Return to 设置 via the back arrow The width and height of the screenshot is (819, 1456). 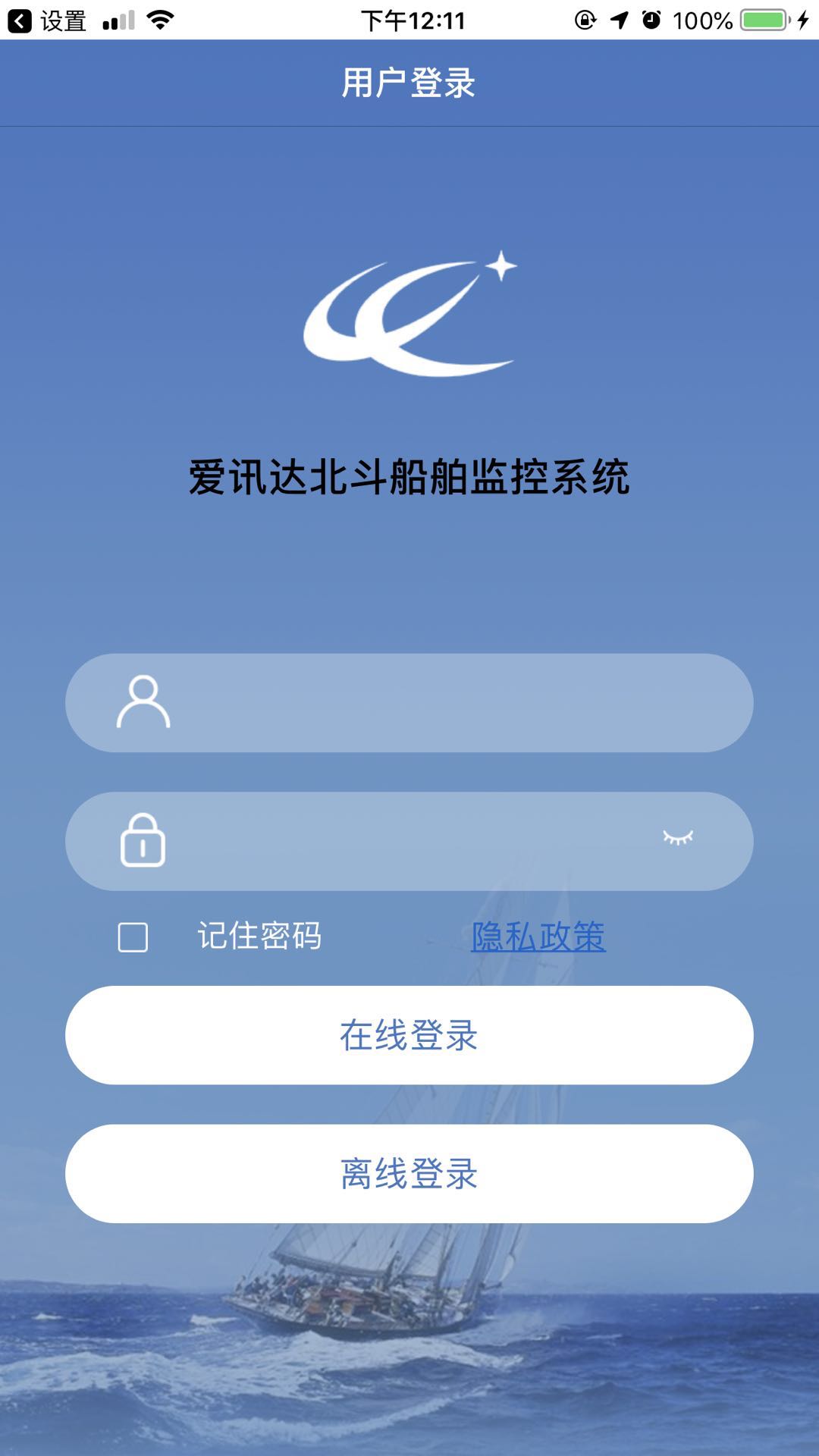[x=21, y=20]
